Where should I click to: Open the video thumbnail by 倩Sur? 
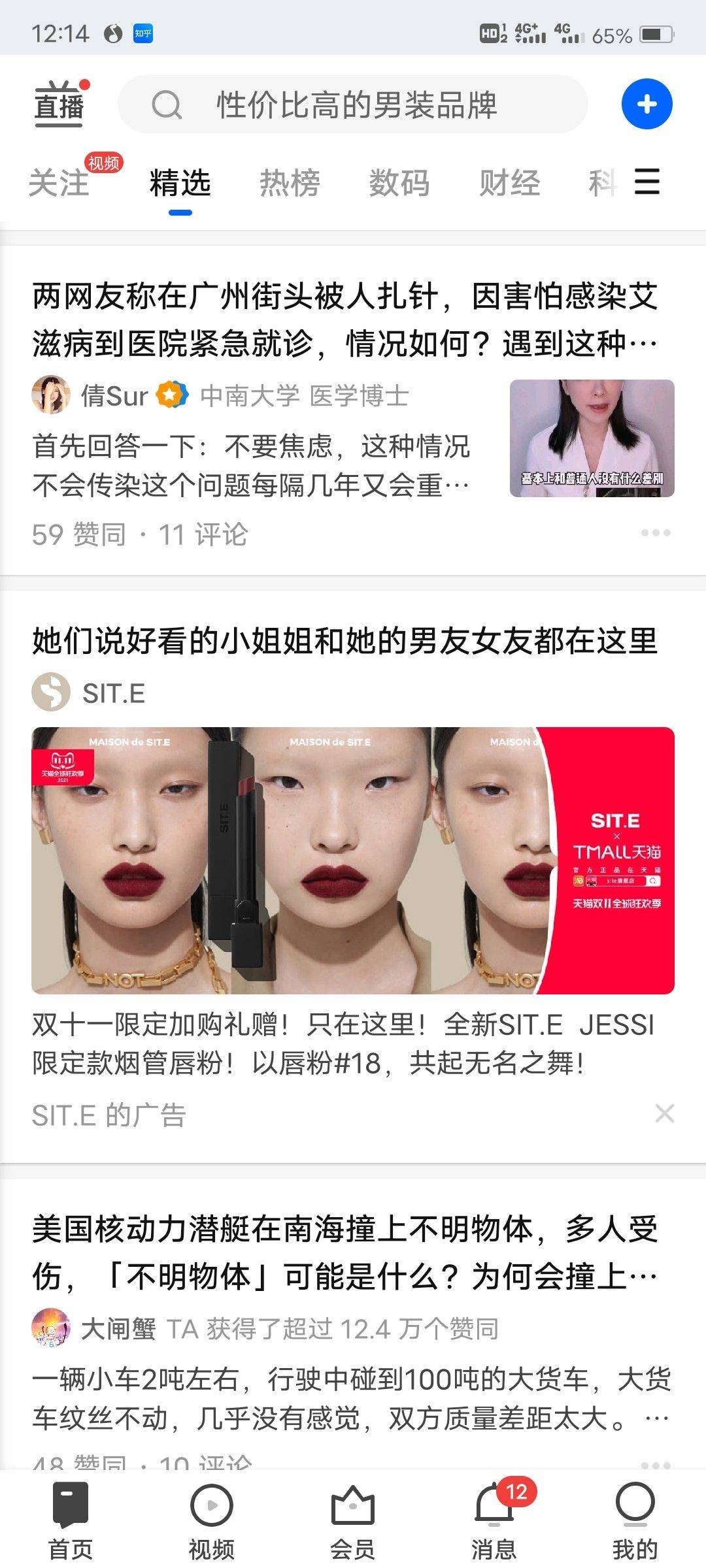pos(592,438)
